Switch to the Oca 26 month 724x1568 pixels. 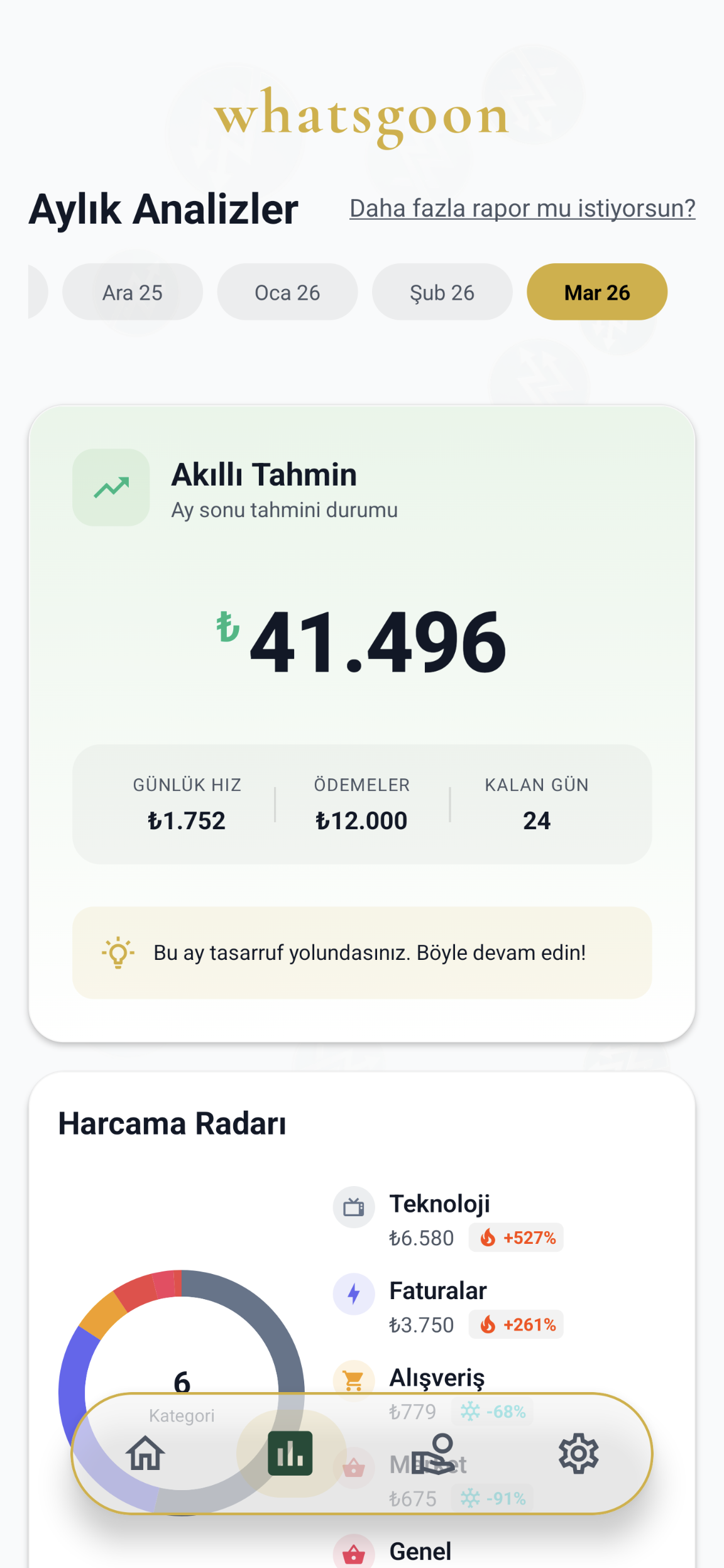click(x=287, y=292)
